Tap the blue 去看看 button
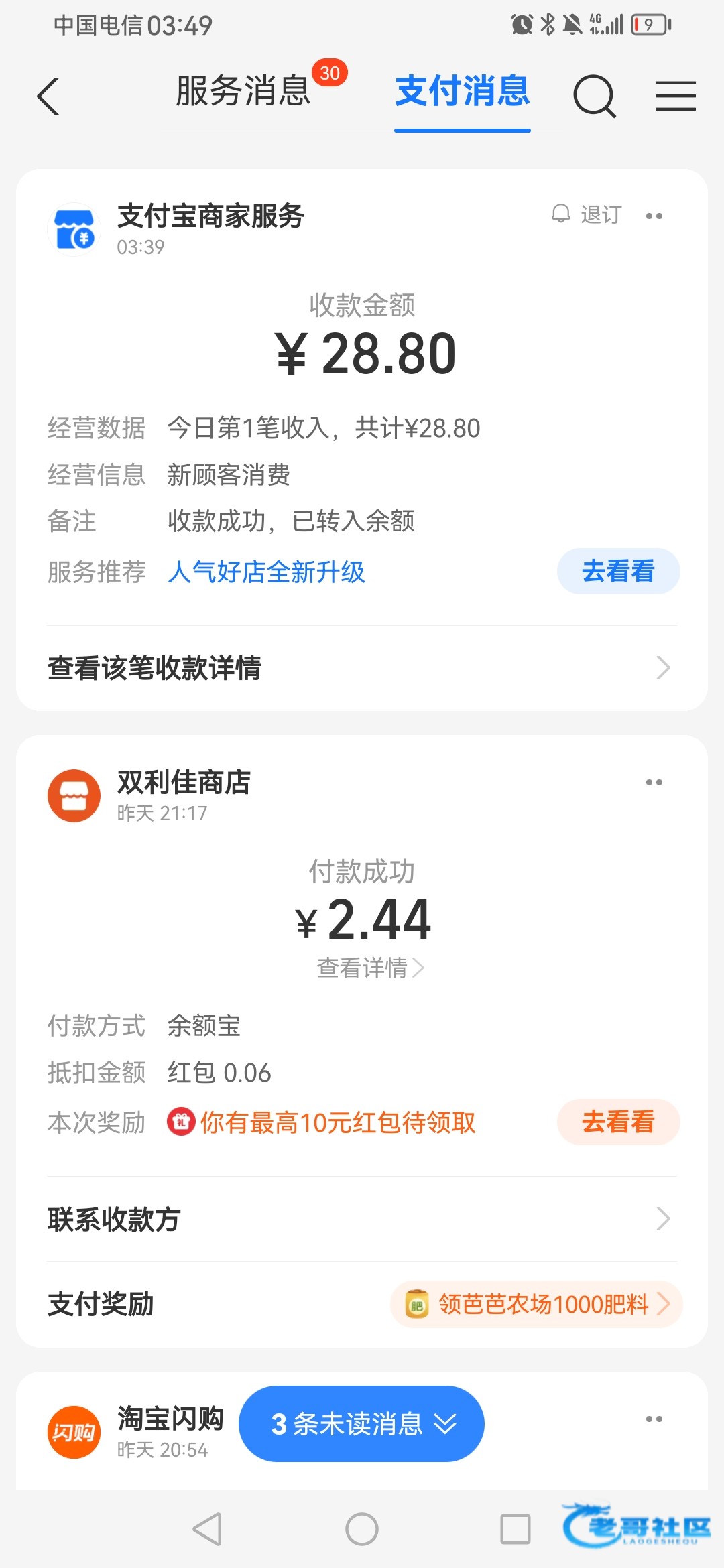Viewport: 724px width, 1568px height. click(x=617, y=572)
